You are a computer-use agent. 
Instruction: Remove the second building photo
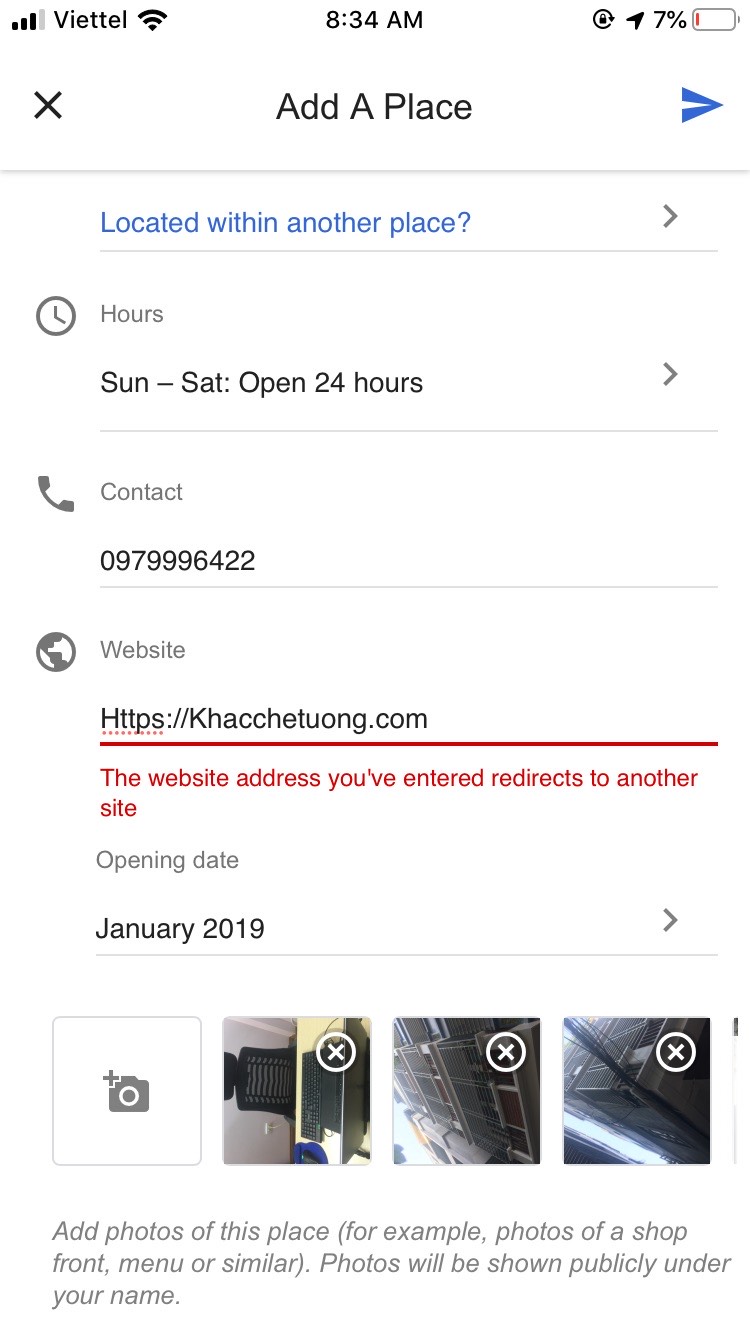[506, 1052]
